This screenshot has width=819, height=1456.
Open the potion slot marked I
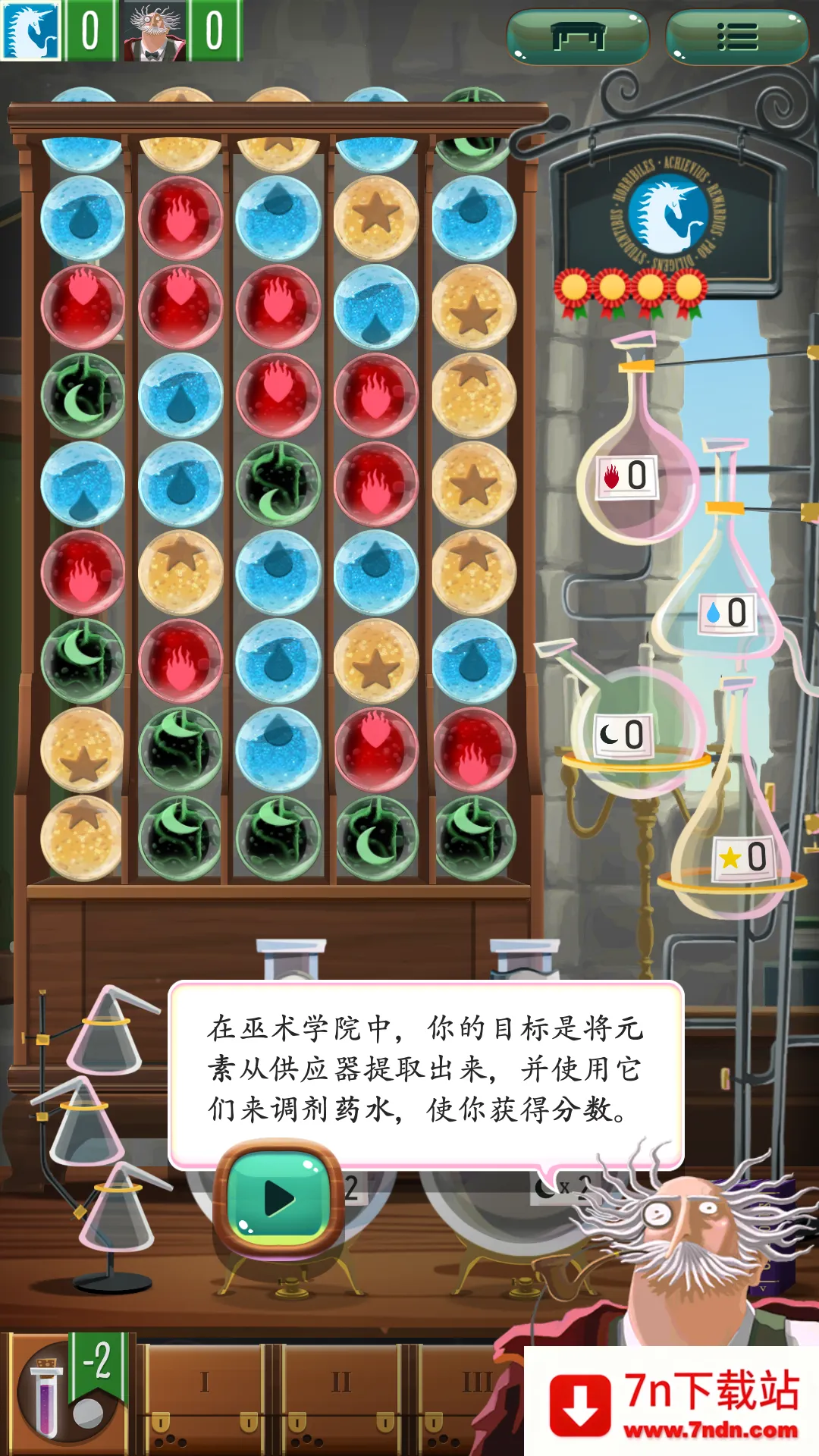(203, 1397)
